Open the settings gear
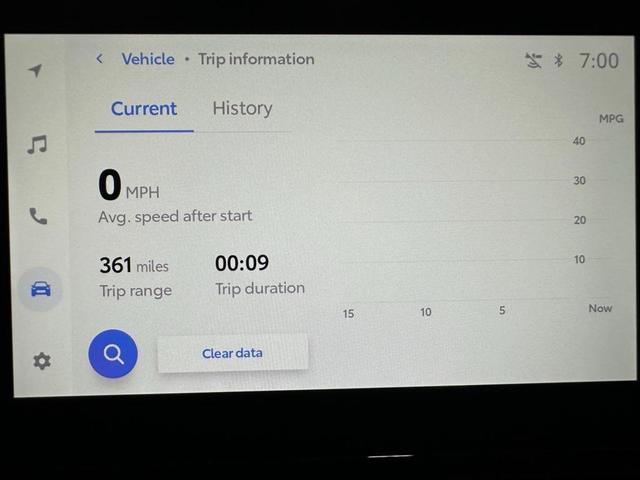Screen dimensions: 640x480 [41, 361]
